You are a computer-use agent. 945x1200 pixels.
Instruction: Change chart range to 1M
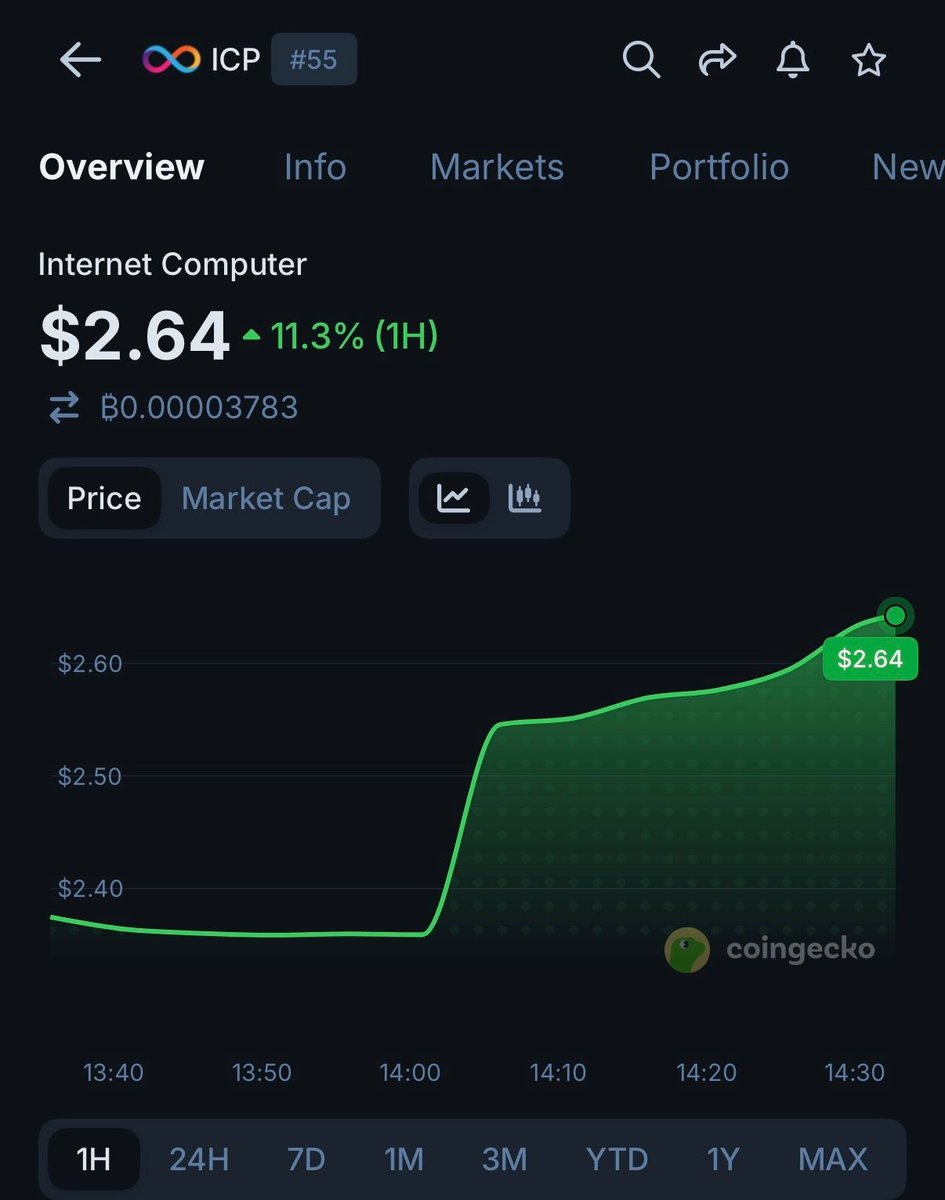[x=404, y=1159]
